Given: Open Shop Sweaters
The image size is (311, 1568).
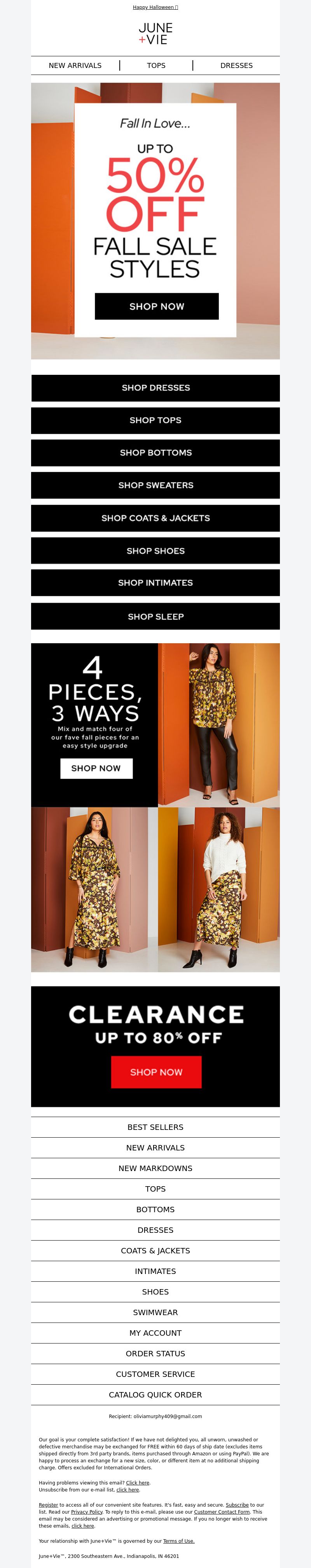Looking at the screenshot, I should 155,485.
